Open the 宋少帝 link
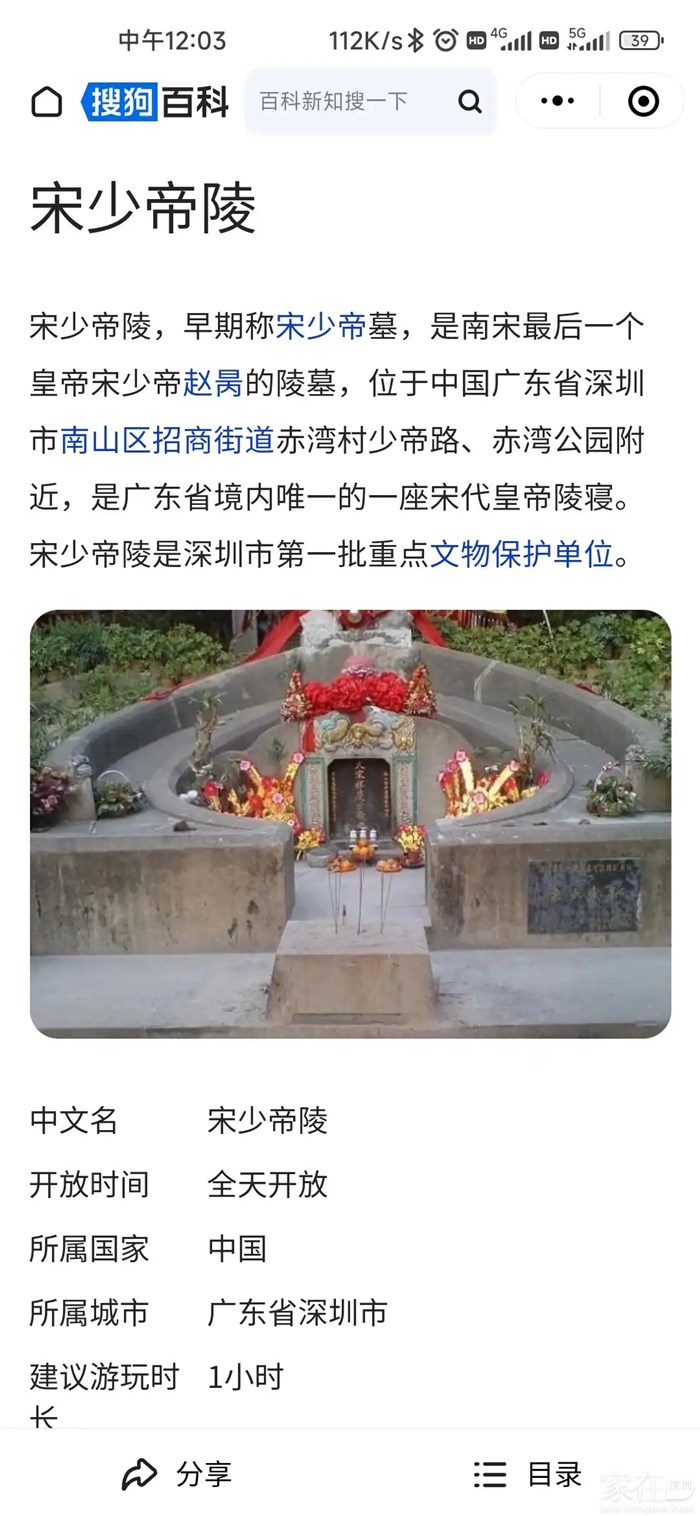This screenshot has height=1516, width=700. pos(321,326)
